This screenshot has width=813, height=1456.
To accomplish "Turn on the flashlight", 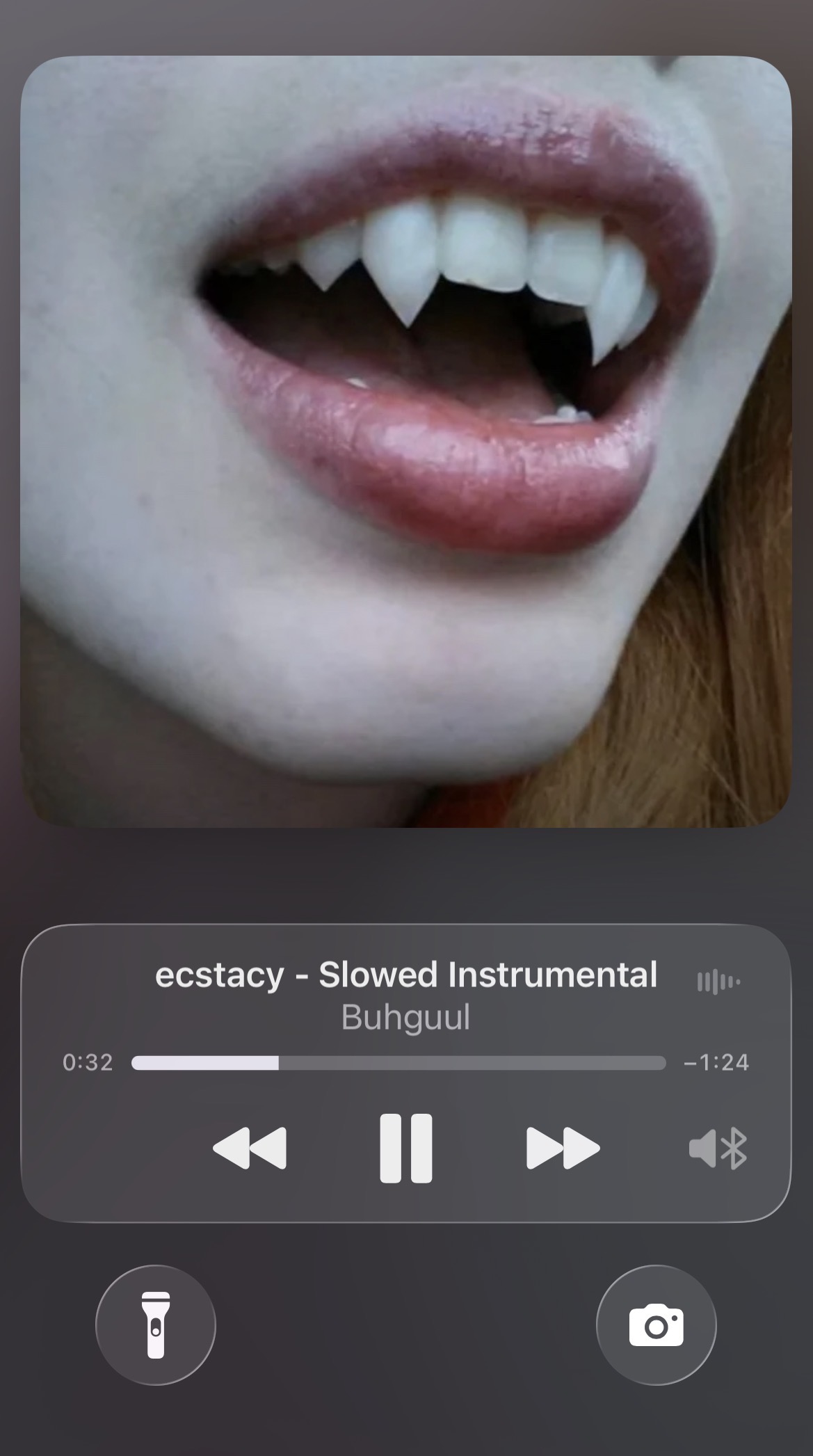I will pos(156,1325).
